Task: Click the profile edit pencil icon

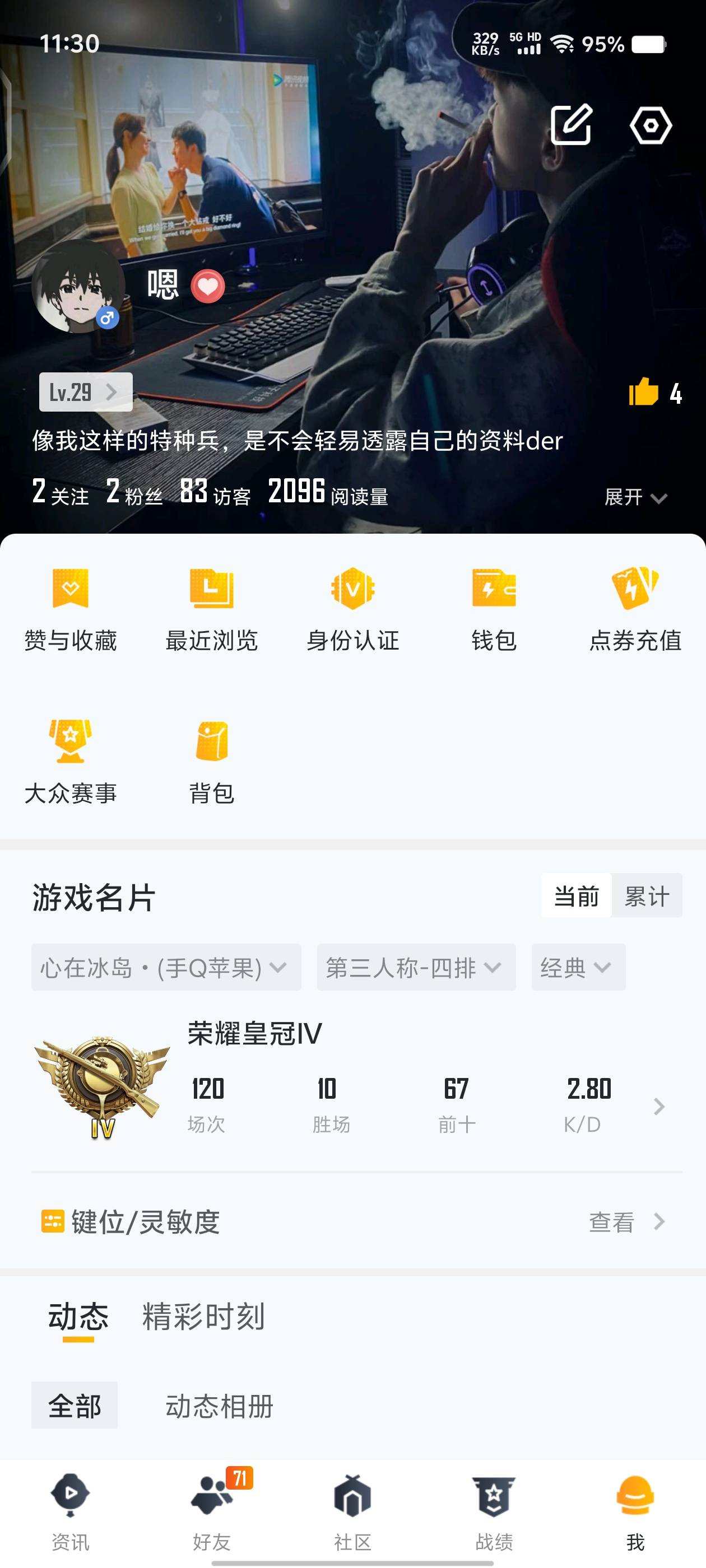Action: coord(573,124)
